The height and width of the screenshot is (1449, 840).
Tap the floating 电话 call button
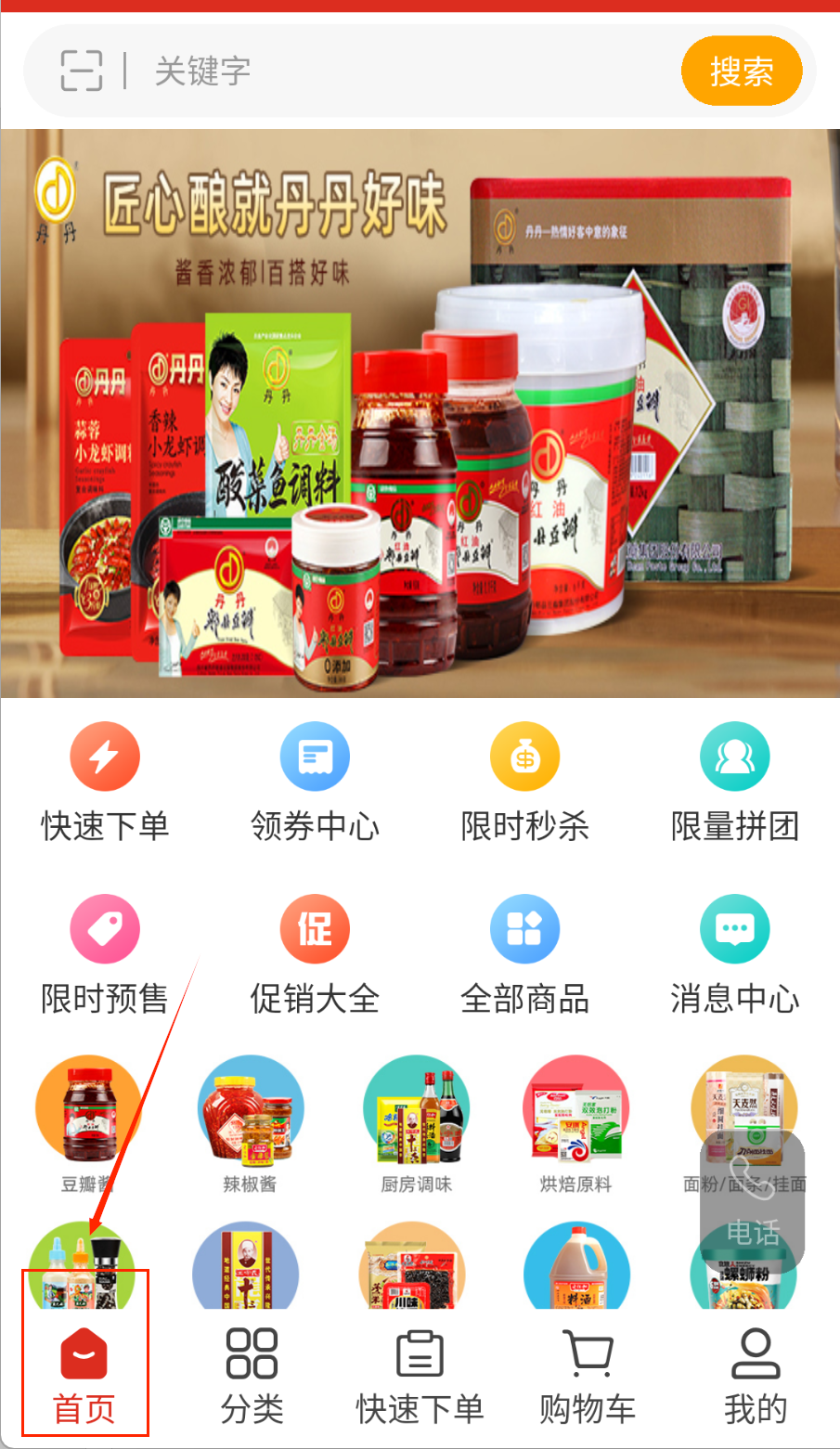(753, 1203)
